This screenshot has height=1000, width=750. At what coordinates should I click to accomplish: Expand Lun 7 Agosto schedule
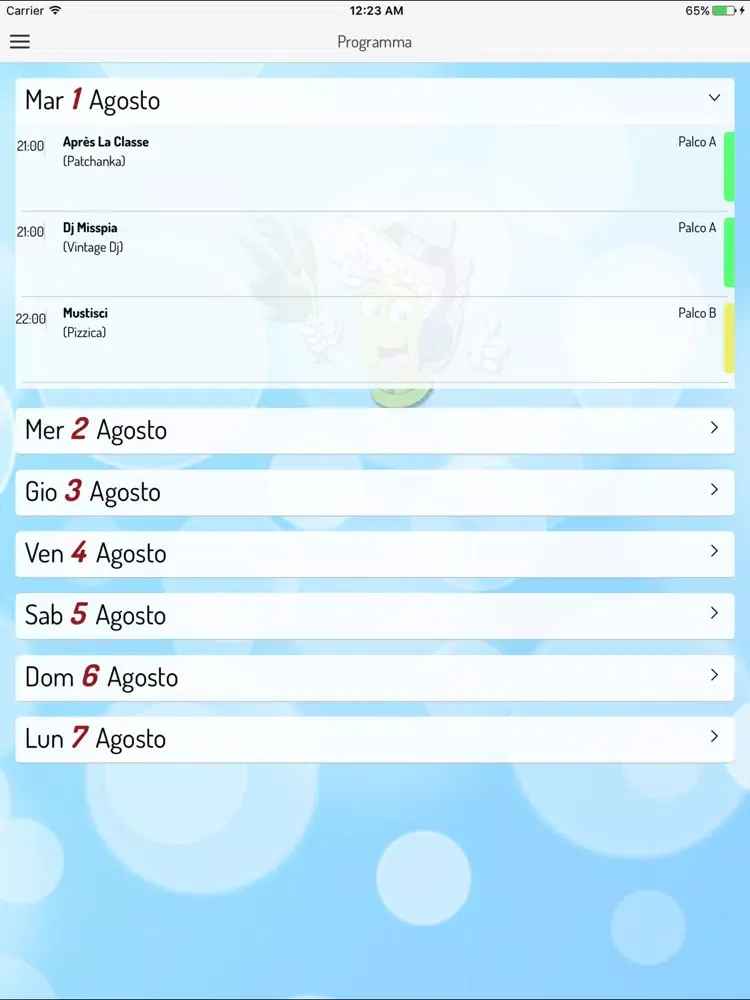pyautogui.click(x=374, y=739)
